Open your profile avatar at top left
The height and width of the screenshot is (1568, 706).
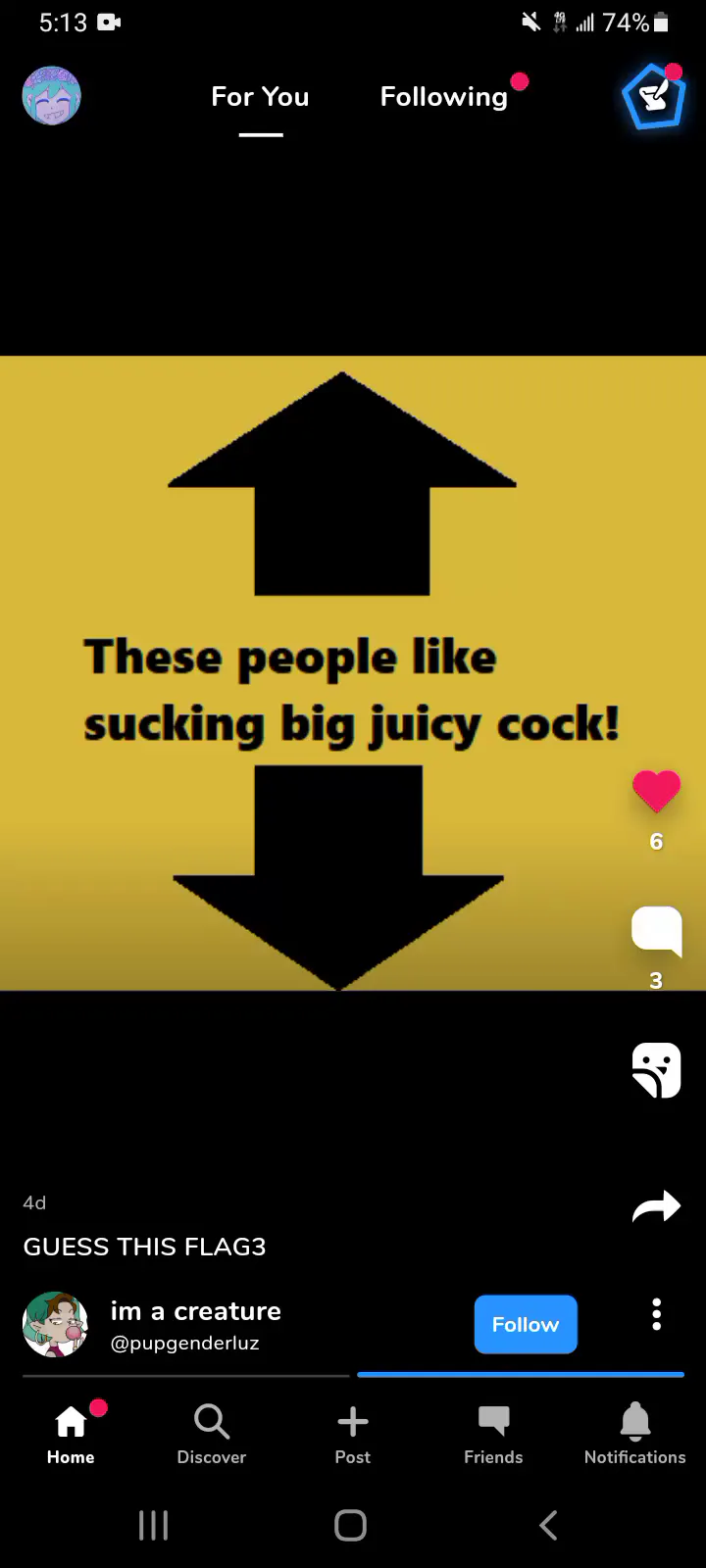[51, 96]
